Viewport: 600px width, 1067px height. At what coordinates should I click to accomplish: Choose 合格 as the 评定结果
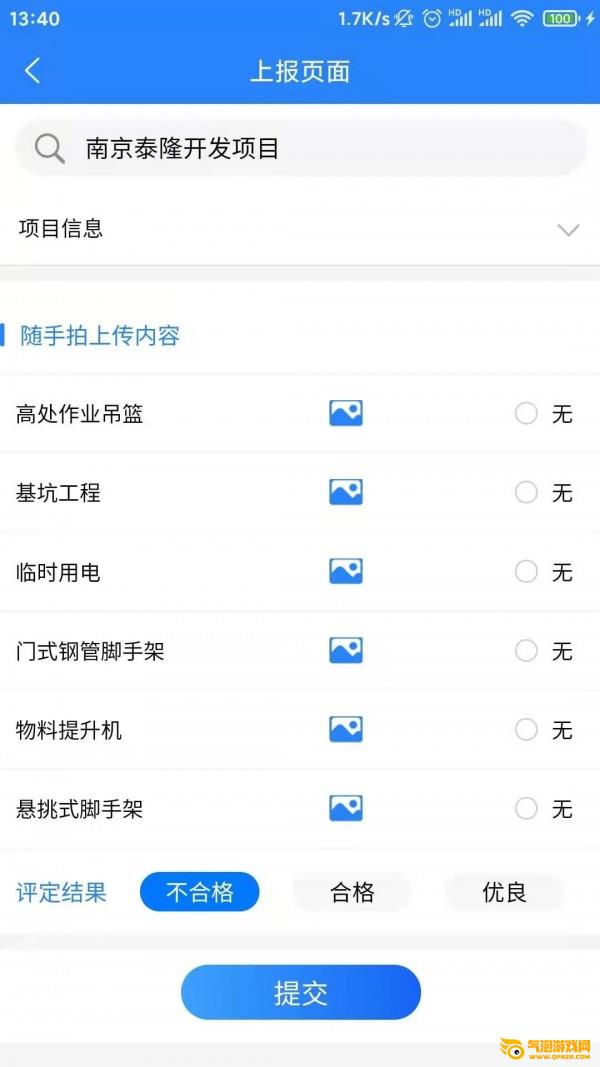coord(352,892)
